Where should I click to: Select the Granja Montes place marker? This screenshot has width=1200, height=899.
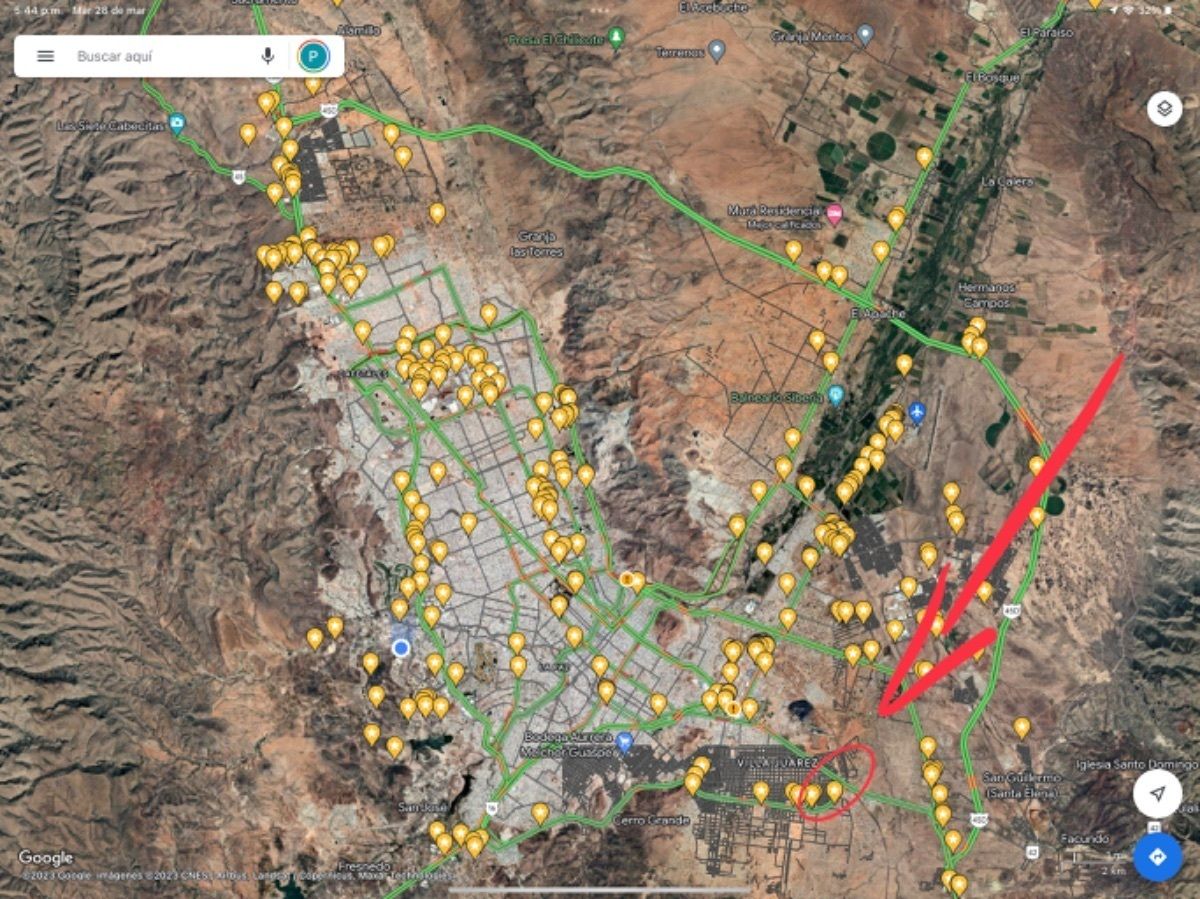tap(865, 36)
